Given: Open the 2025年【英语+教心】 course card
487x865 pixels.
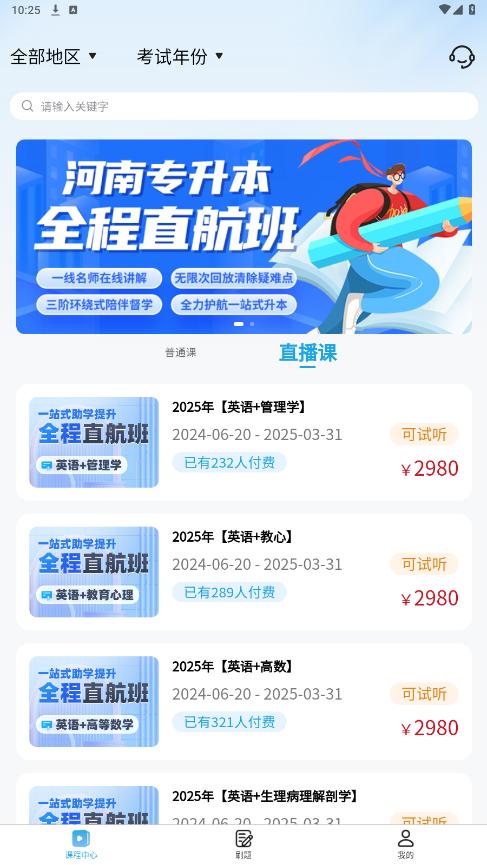Looking at the screenshot, I should coord(244,572).
